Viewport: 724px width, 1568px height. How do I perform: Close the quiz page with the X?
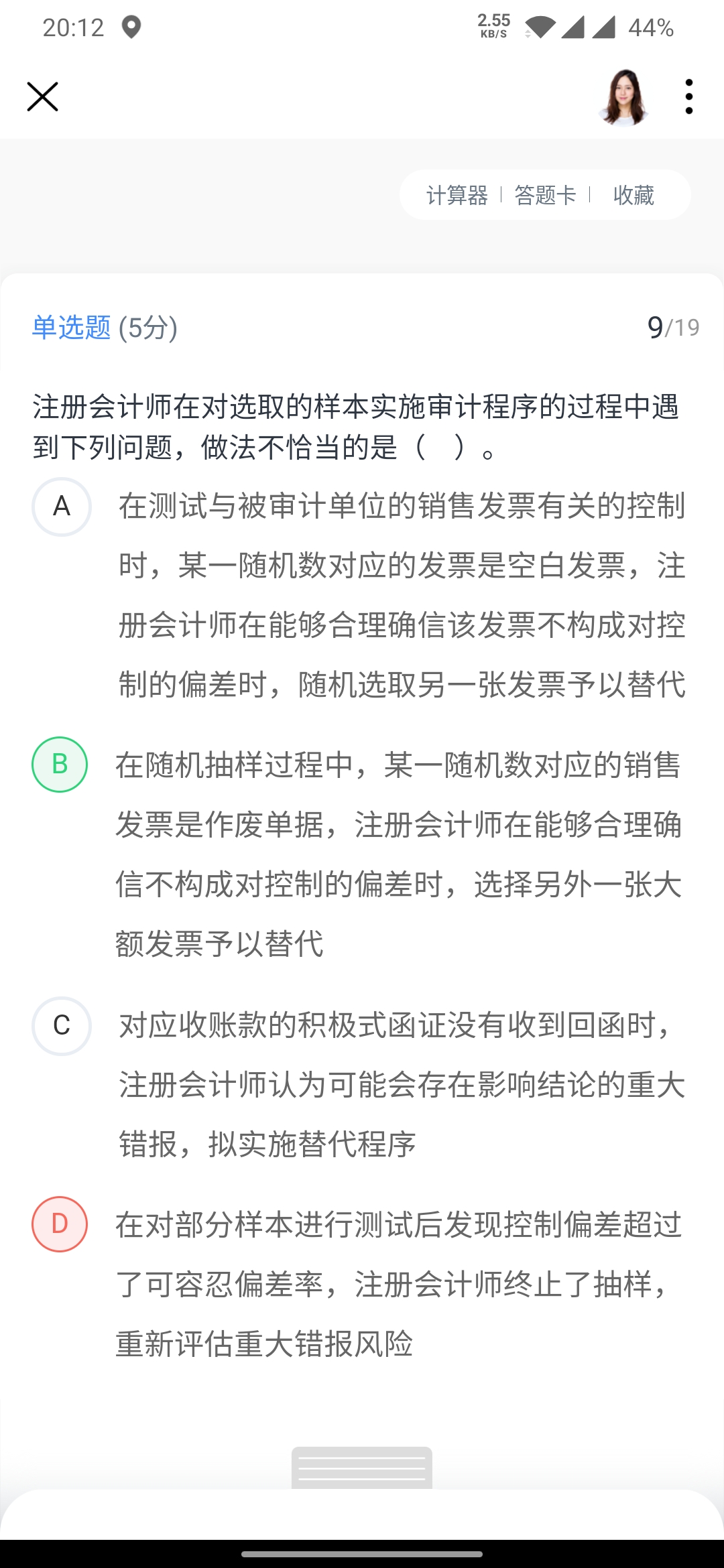click(x=42, y=96)
